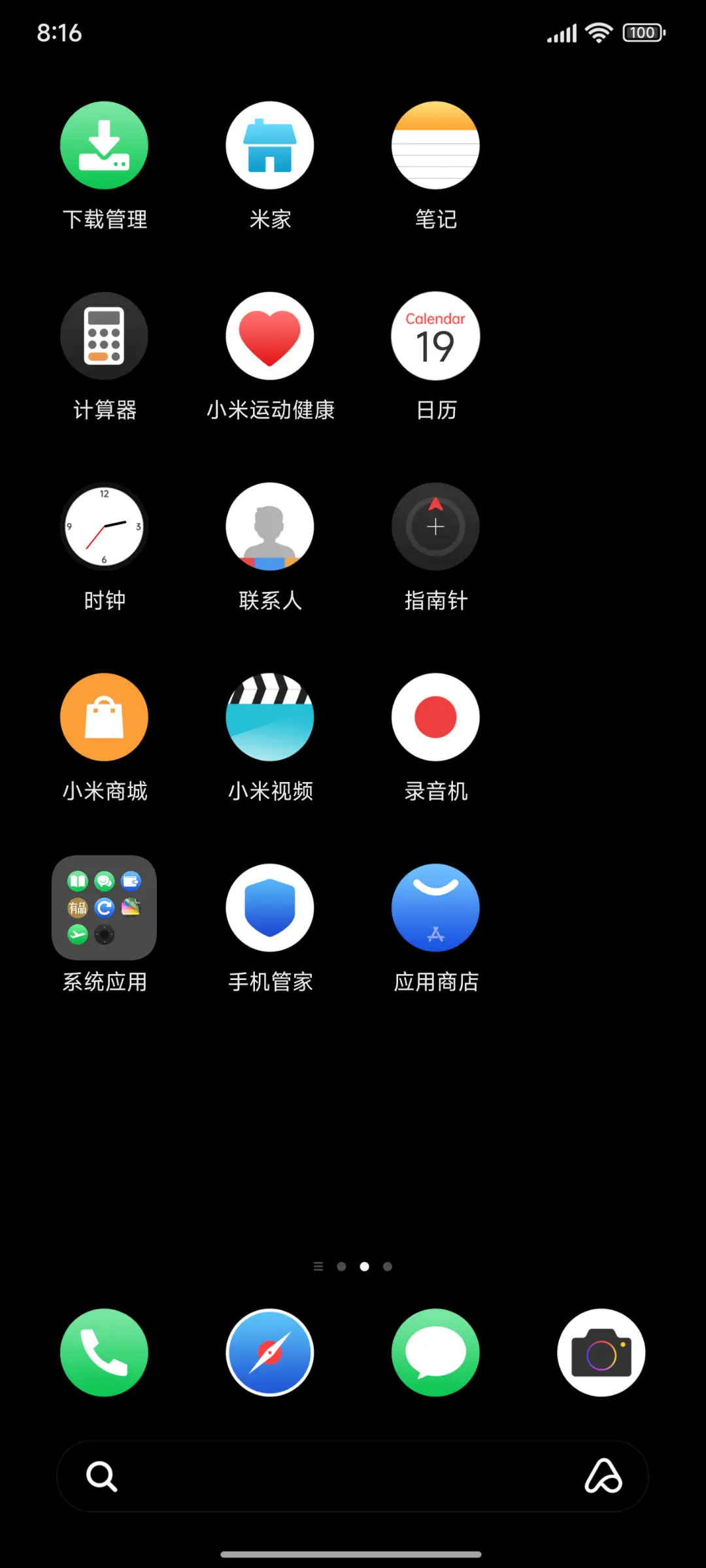
Task: Open the 下载管理 download manager app
Action: [x=104, y=145]
